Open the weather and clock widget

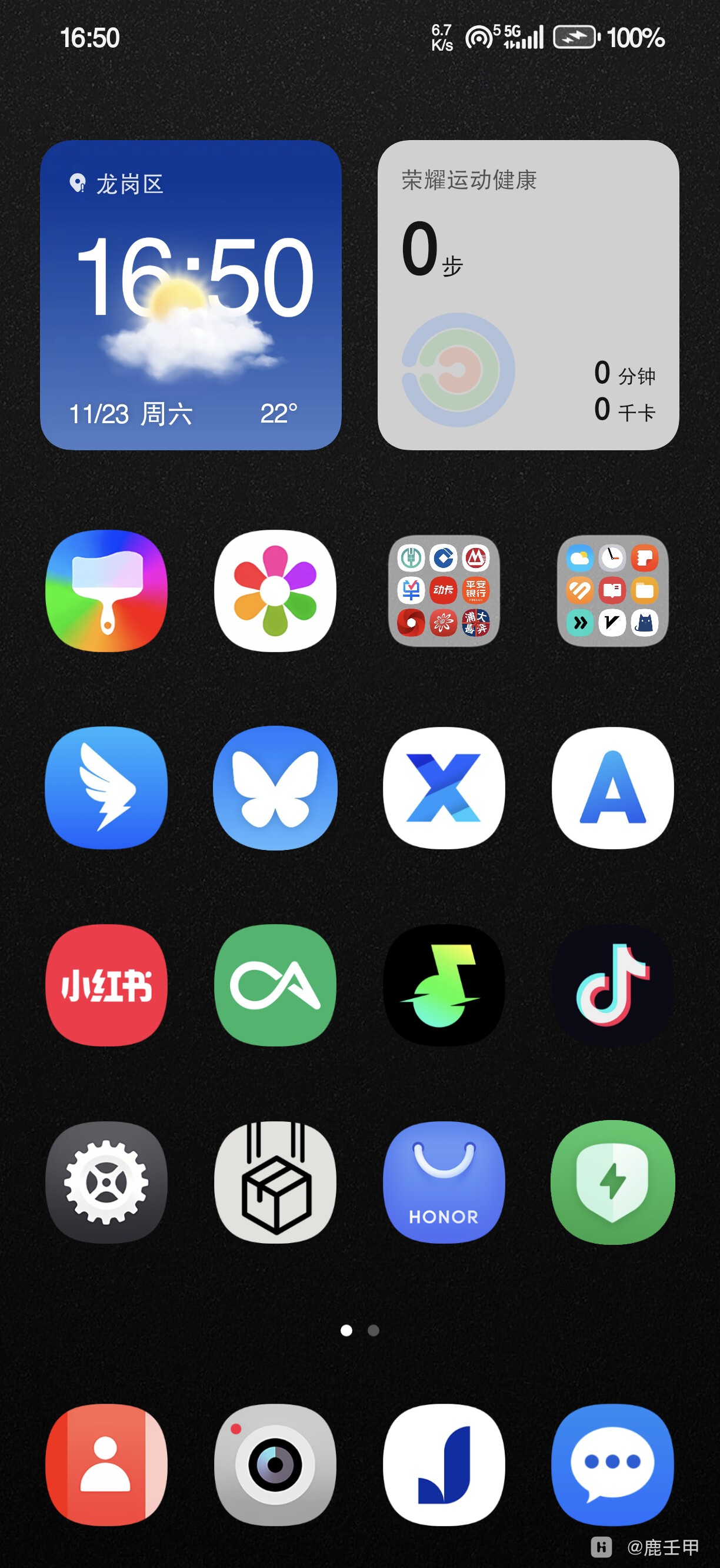[x=191, y=295]
